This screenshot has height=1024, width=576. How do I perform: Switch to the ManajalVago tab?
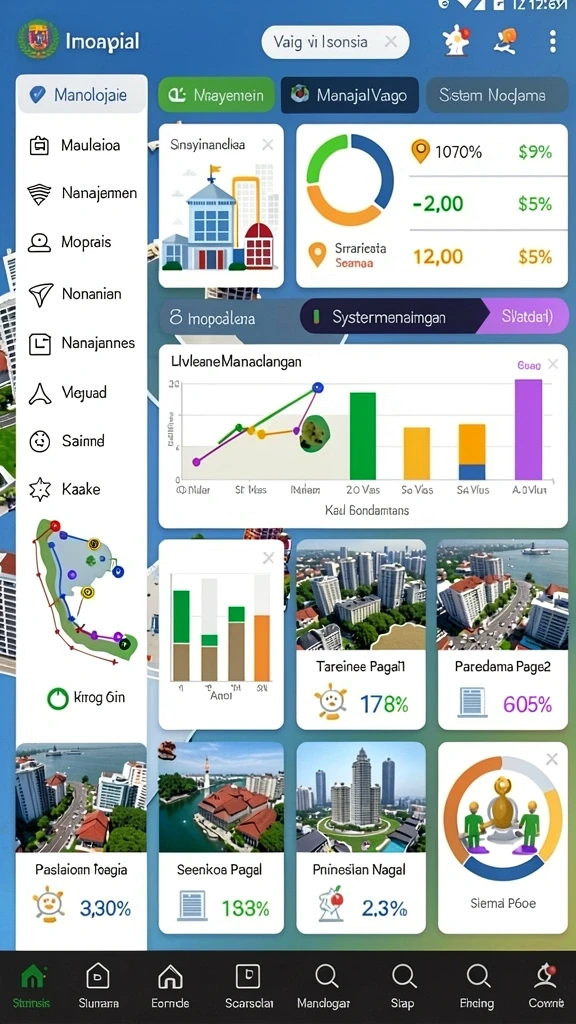coord(349,95)
